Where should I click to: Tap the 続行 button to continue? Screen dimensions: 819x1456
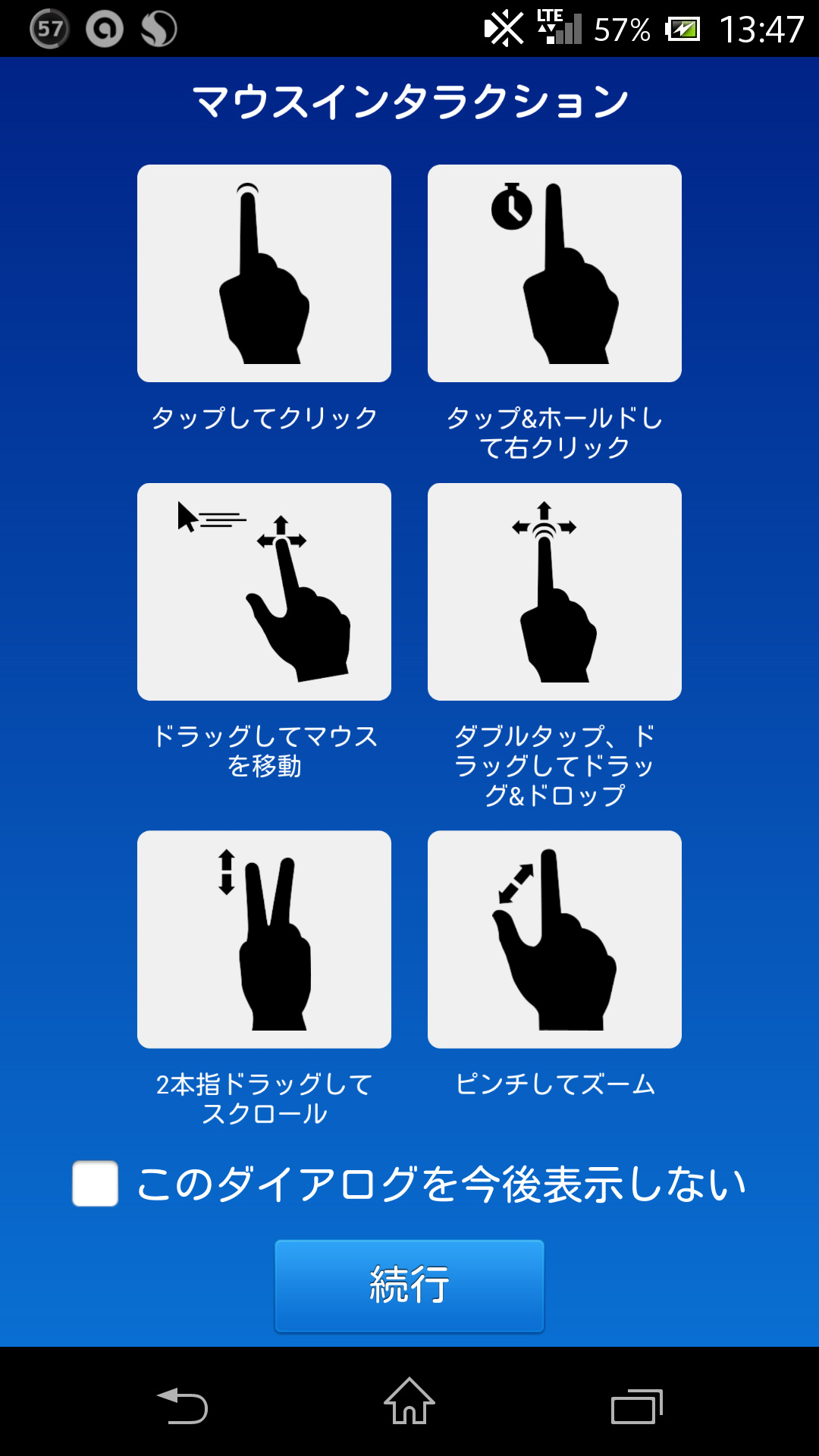(x=409, y=1285)
